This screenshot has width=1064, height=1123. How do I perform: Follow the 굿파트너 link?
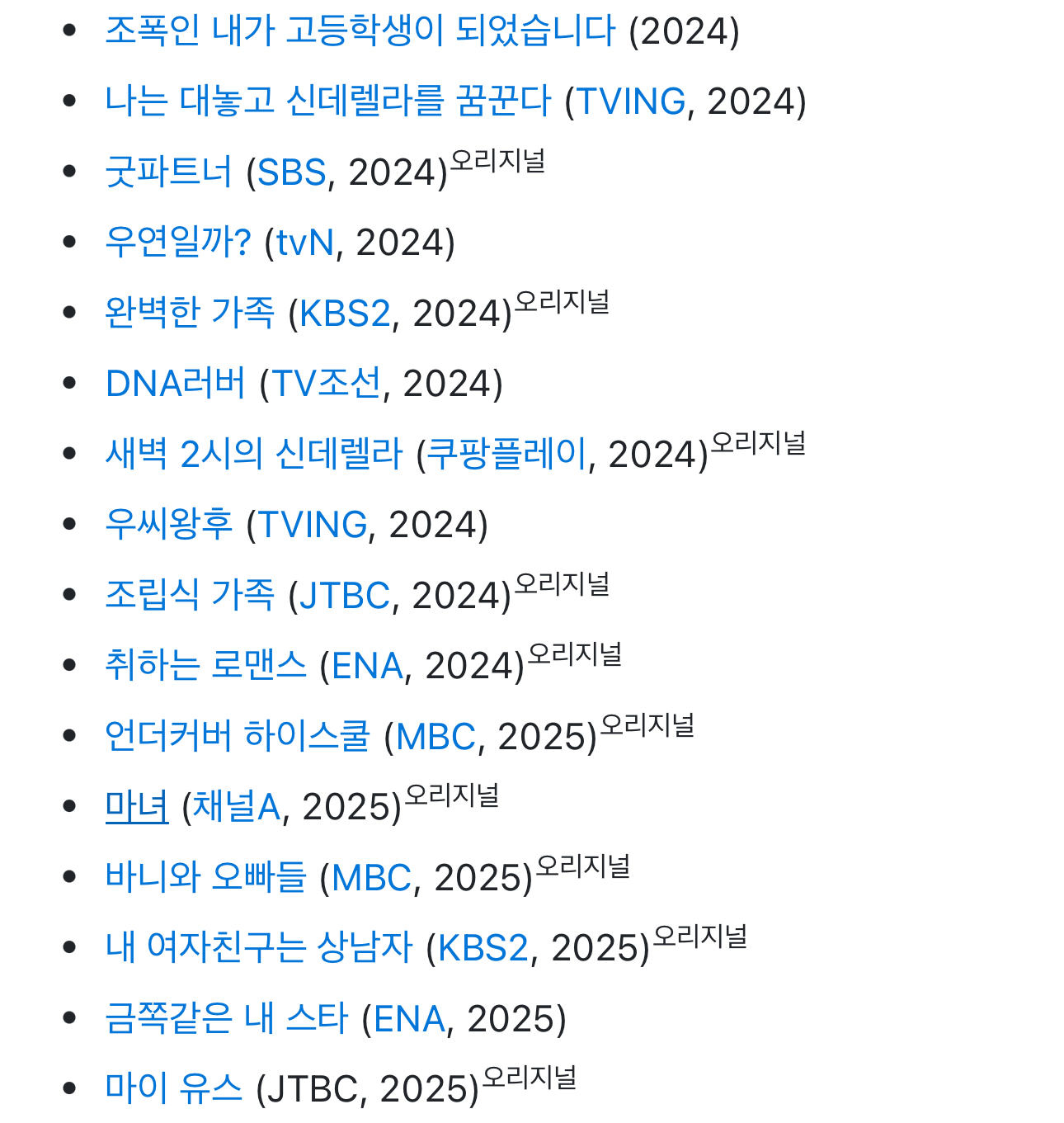pos(168,172)
